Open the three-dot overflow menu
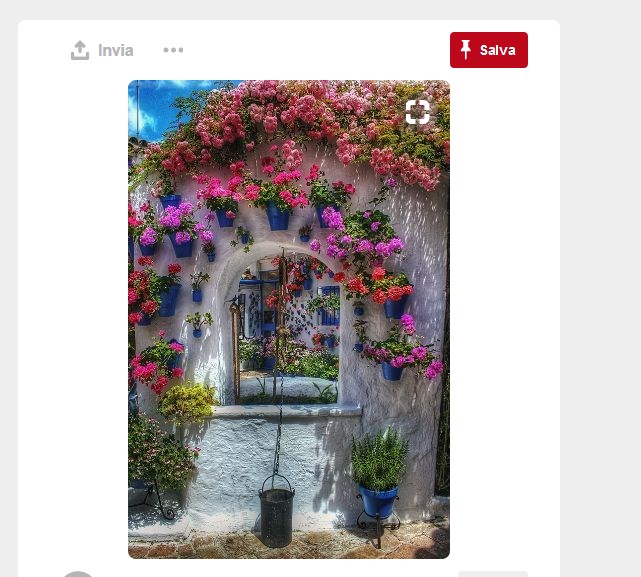This screenshot has width=641, height=577. (173, 50)
